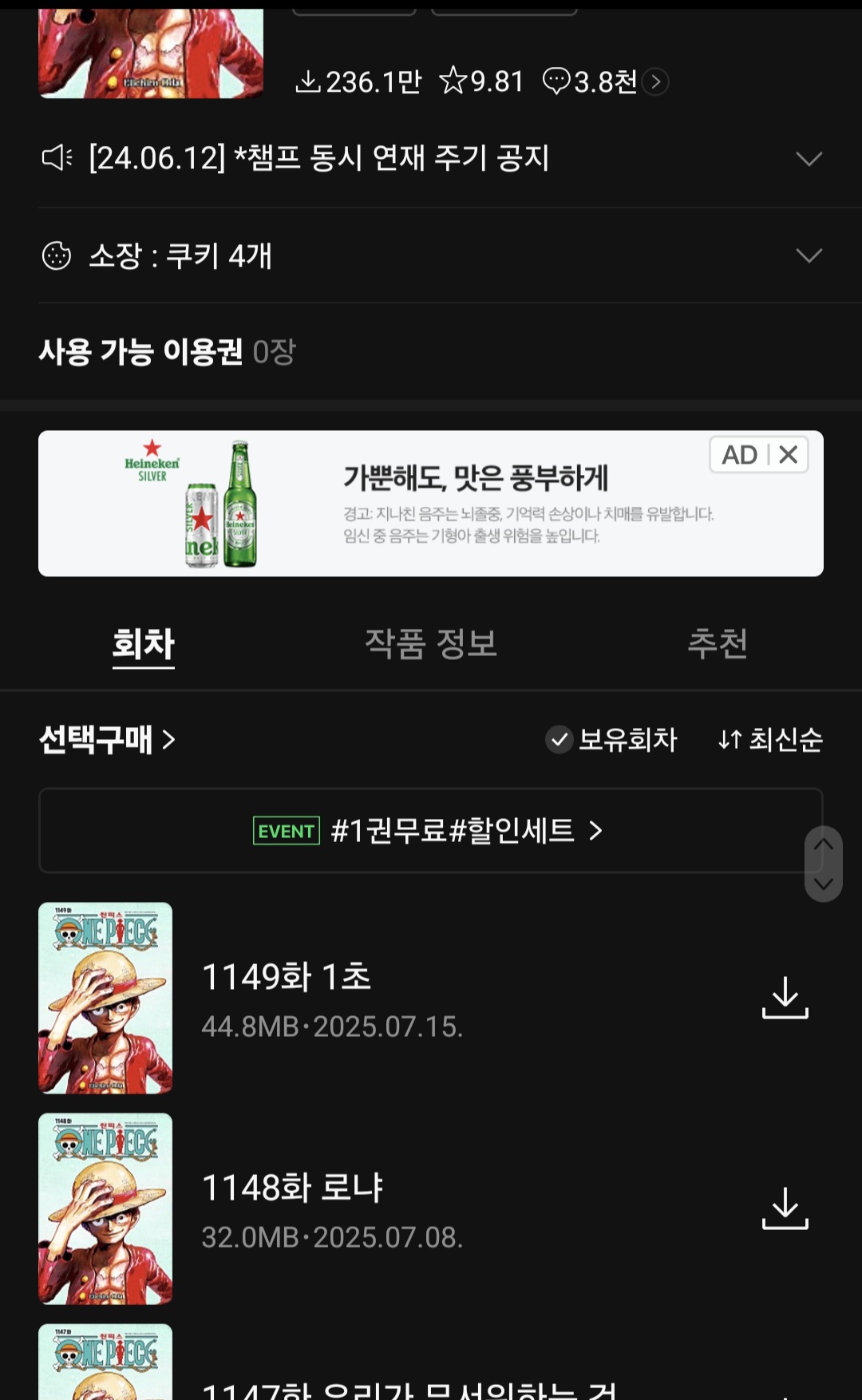The width and height of the screenshot is (862, 1400).
Task: Open 선택구매 selection purchase
Action: tap(108, 740)
